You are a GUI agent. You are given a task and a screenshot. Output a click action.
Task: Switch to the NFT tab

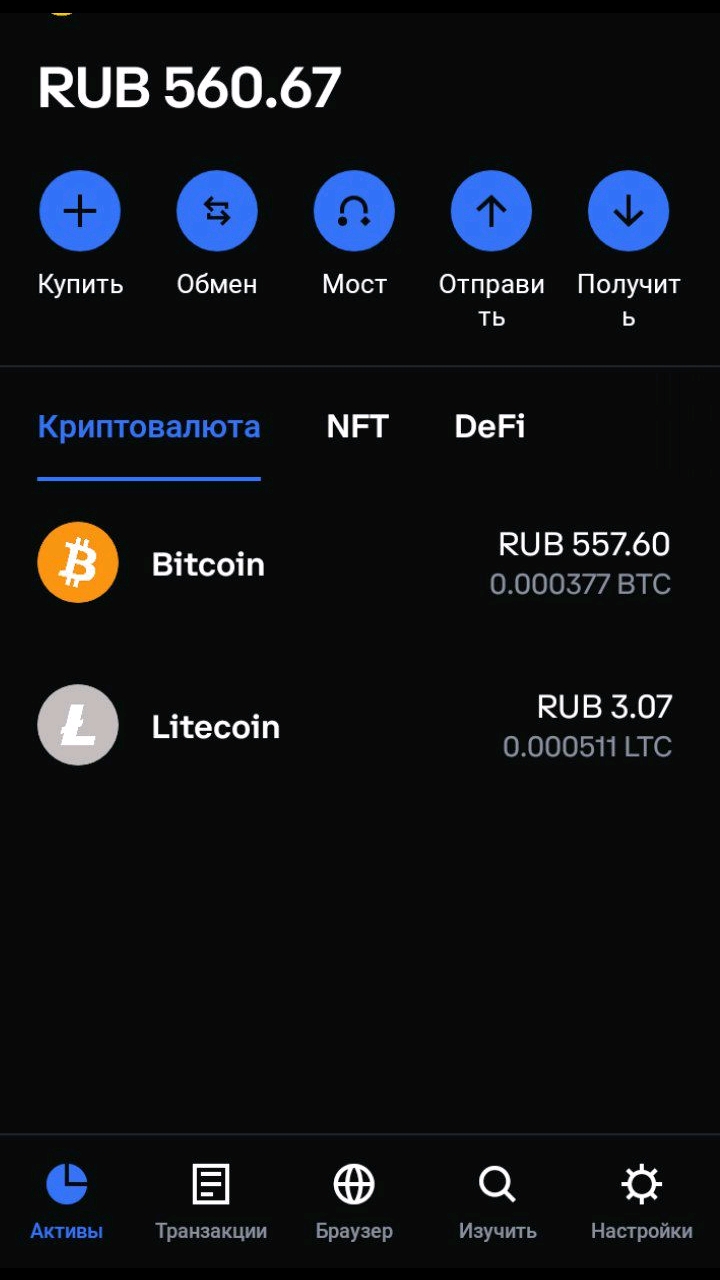356,426
